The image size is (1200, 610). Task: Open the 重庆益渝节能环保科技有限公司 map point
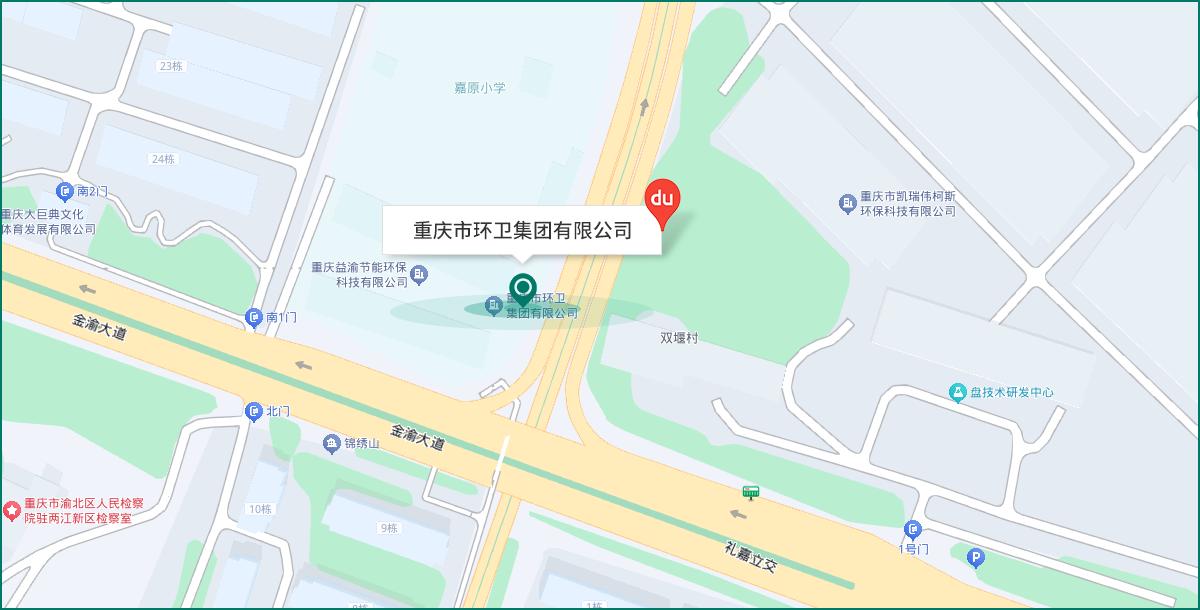click(x=420, y=273)
